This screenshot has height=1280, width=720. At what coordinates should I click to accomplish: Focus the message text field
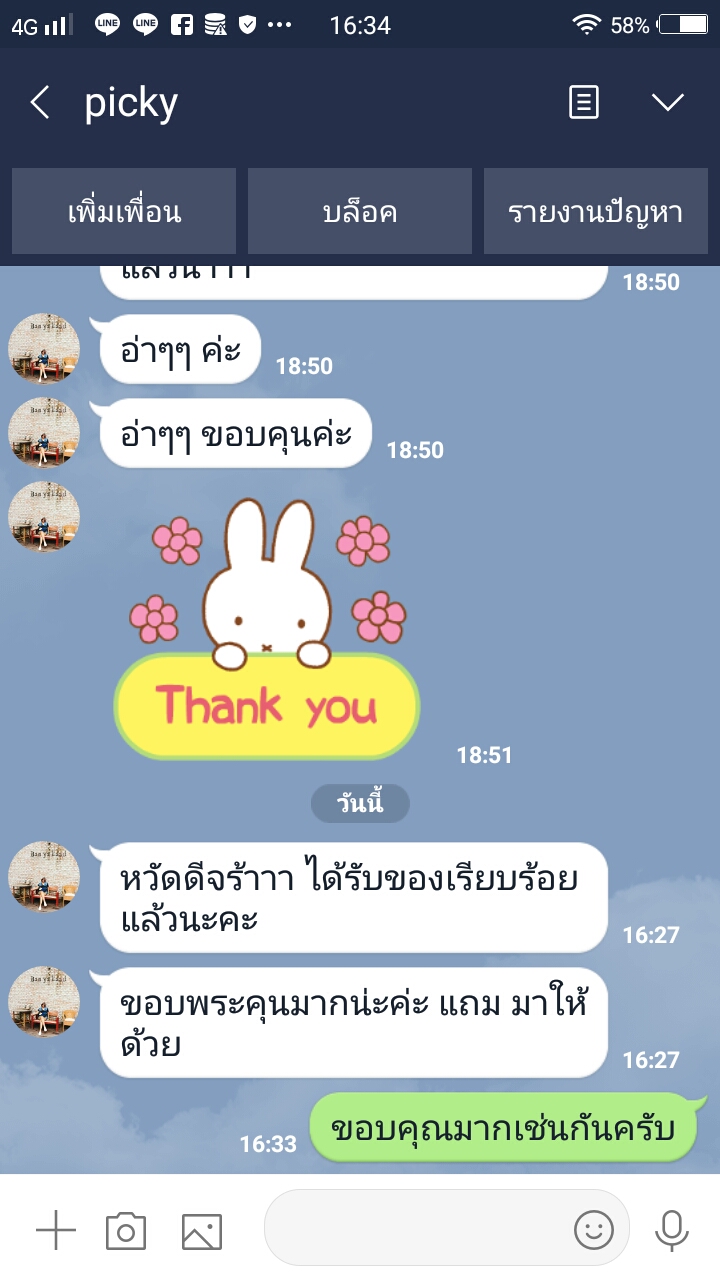[415, 1228]
